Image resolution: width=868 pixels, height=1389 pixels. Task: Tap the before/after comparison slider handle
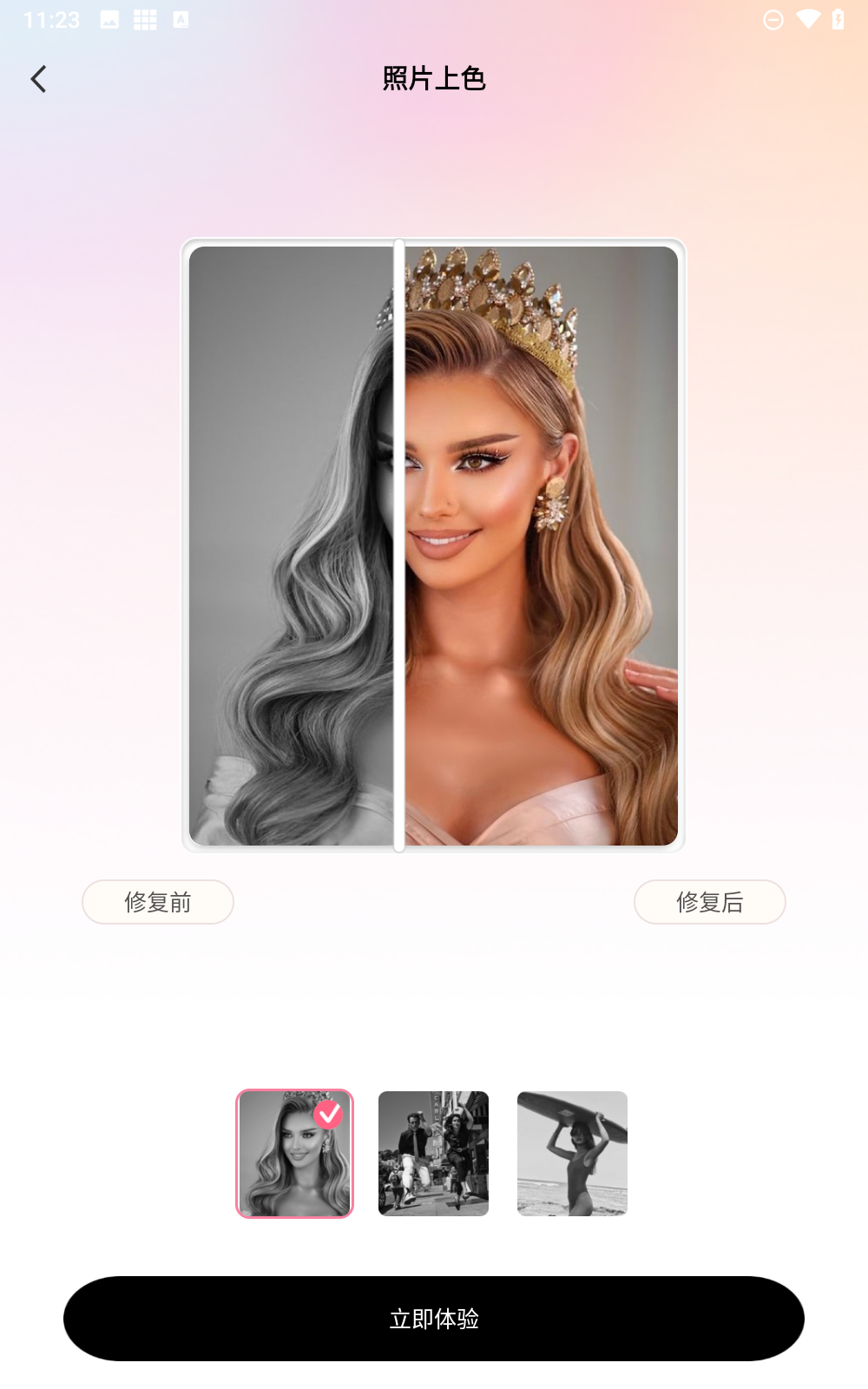[399, 545]
